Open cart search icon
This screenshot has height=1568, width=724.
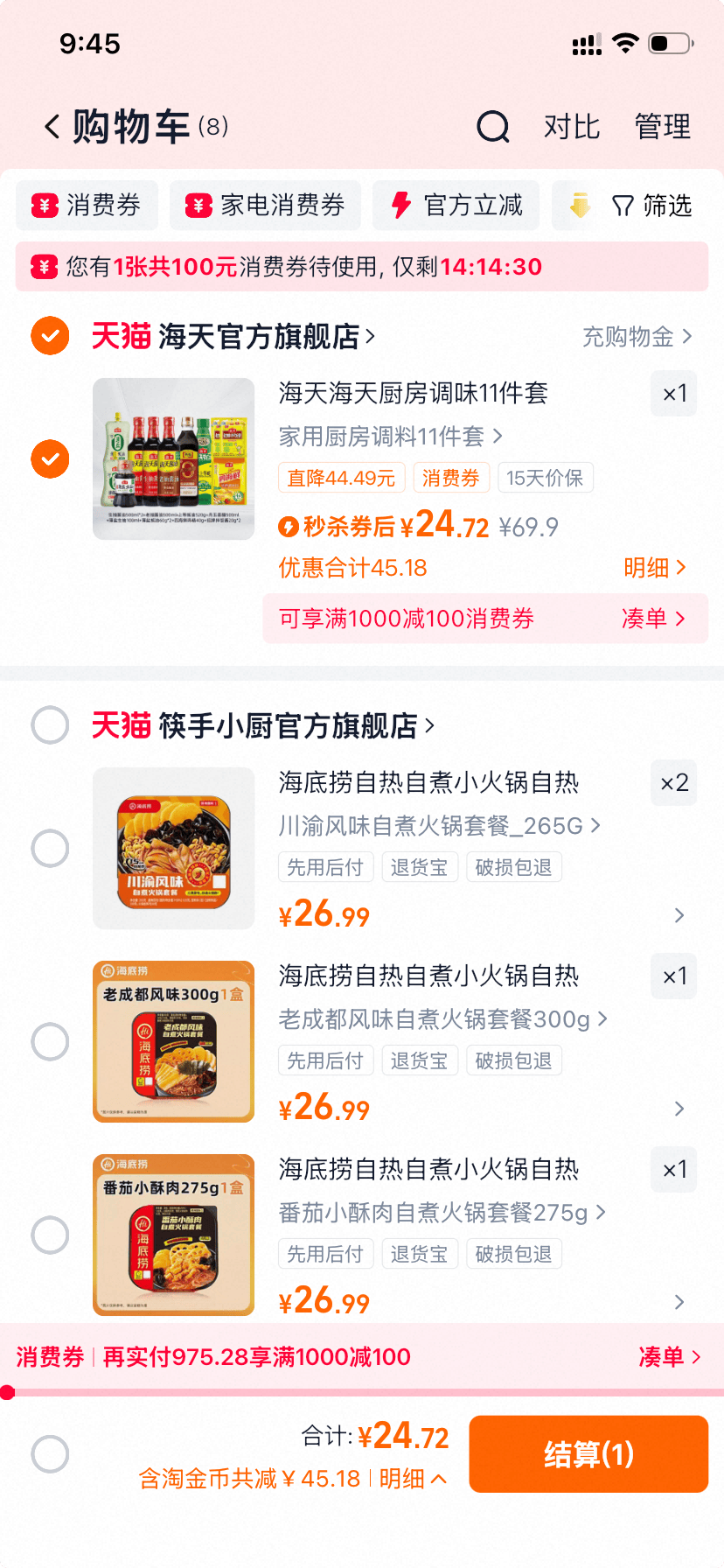coord(493,127)
